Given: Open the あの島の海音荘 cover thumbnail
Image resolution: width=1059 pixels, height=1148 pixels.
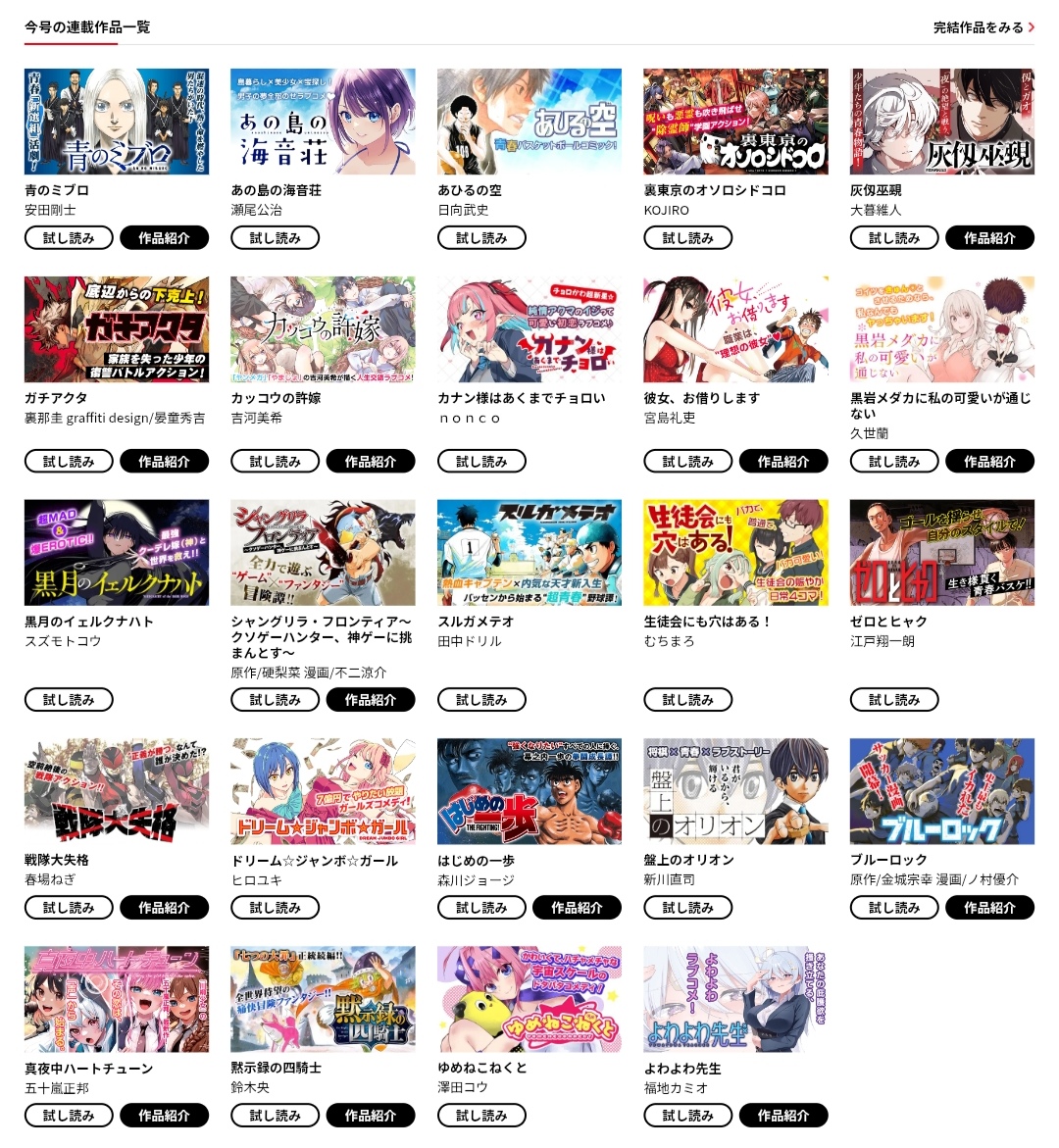Looking at the screenshot, I should (x=323, y=122).
